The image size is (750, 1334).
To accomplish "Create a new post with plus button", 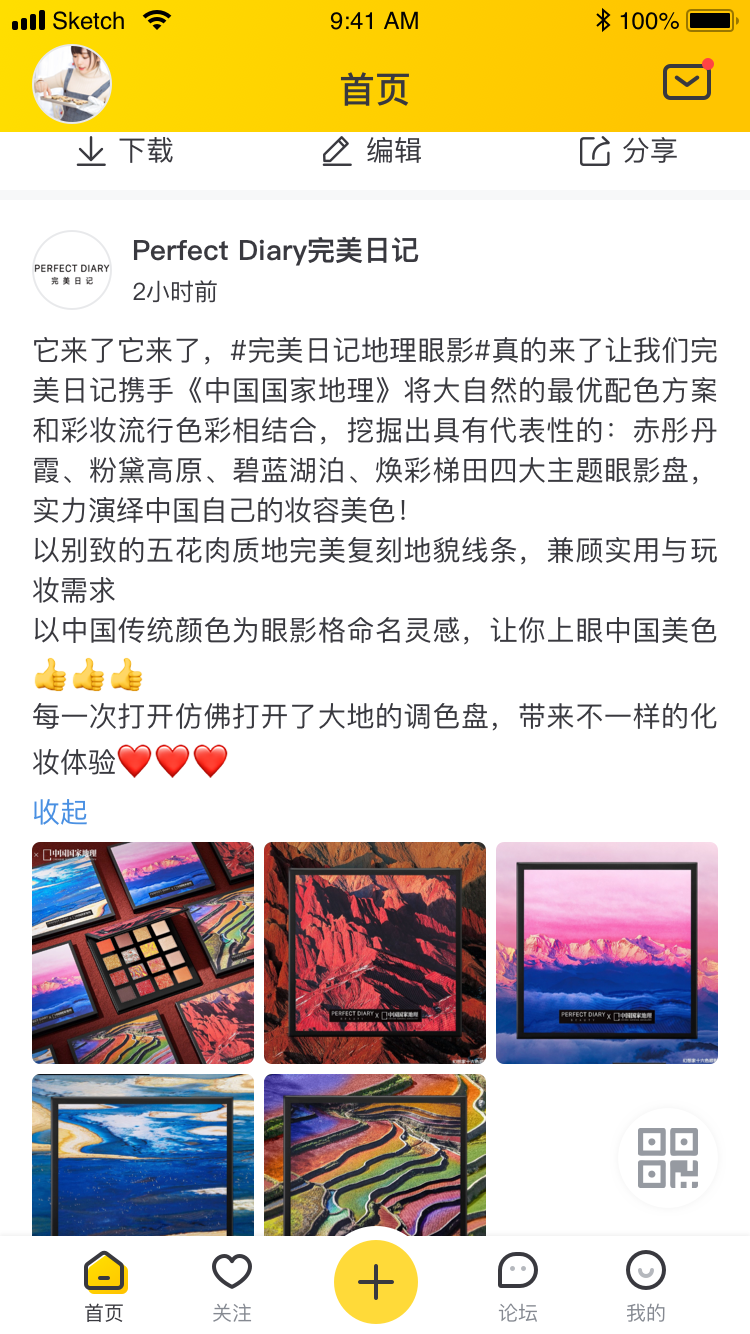I will pyautogui.click(x=375, y=1282).
